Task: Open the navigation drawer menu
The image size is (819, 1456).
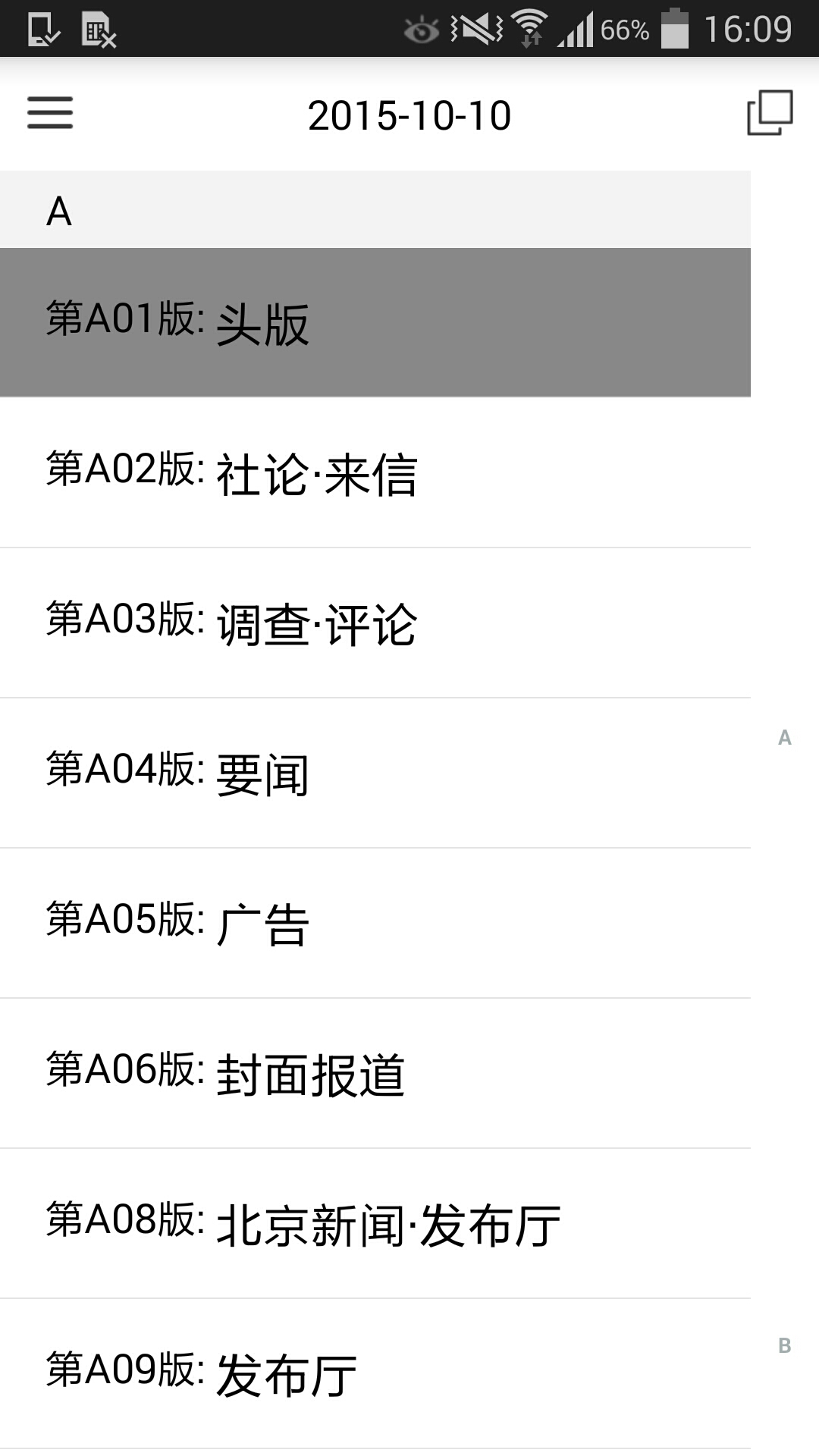Action: pos(49,114)
